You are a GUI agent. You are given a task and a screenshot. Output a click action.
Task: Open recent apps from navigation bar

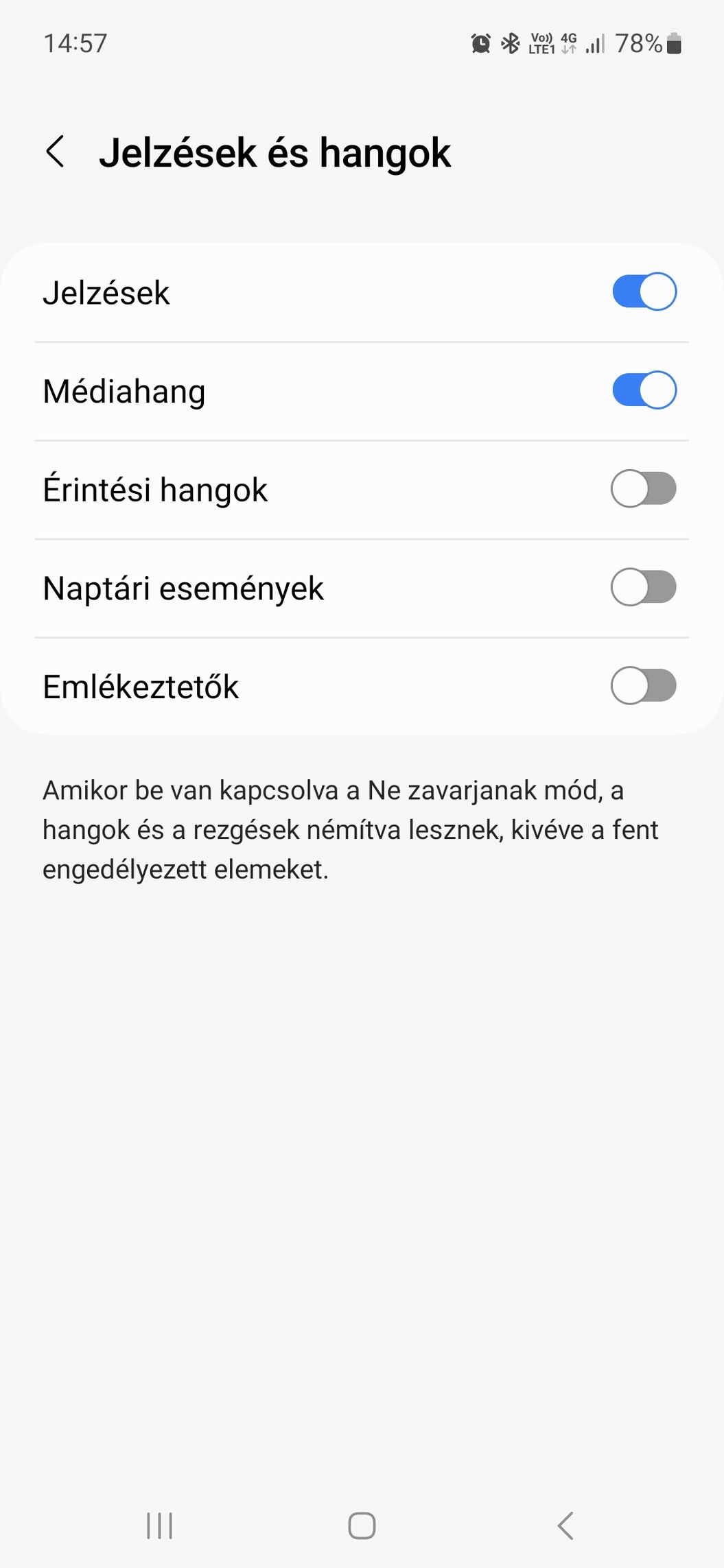pos(159,1526)
